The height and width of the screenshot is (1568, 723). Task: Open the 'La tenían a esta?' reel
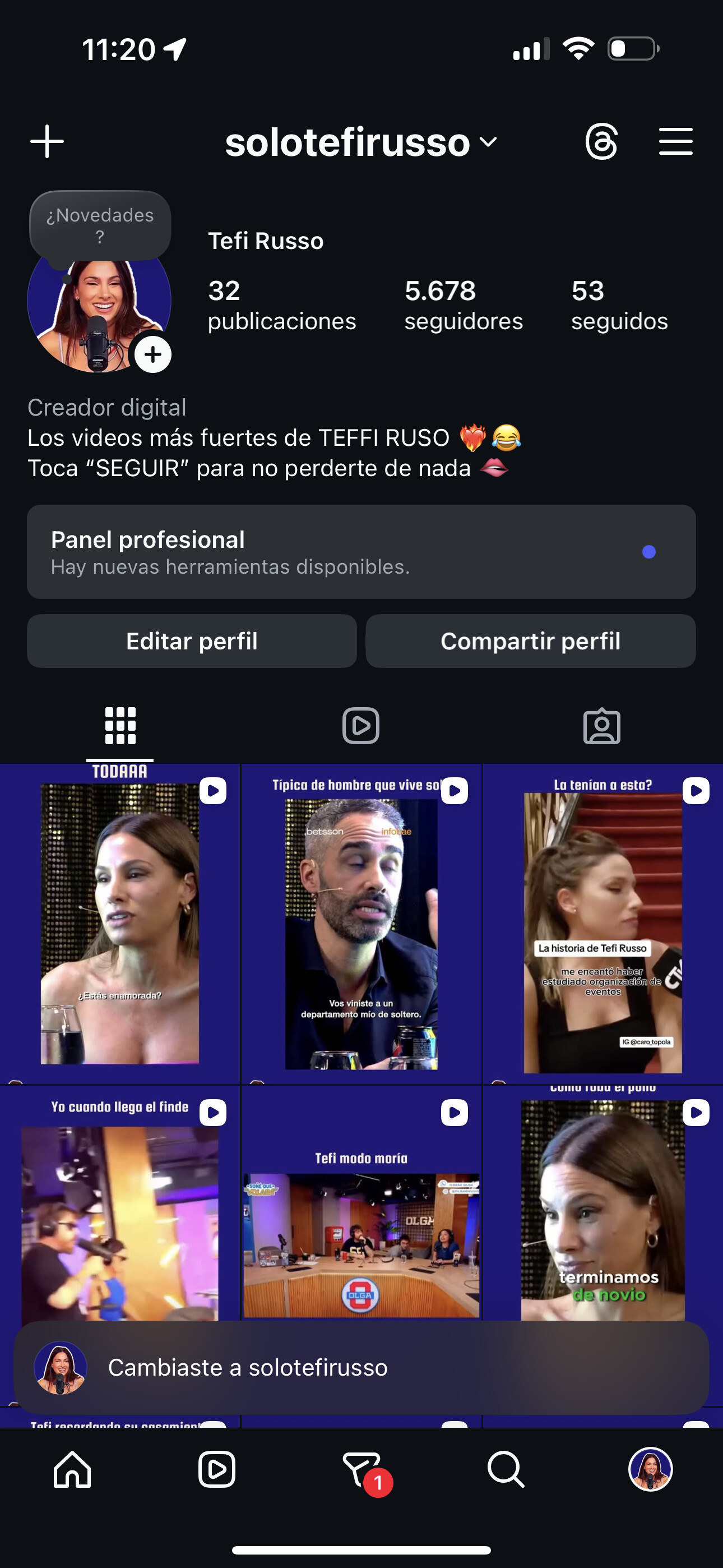(602, 924)
